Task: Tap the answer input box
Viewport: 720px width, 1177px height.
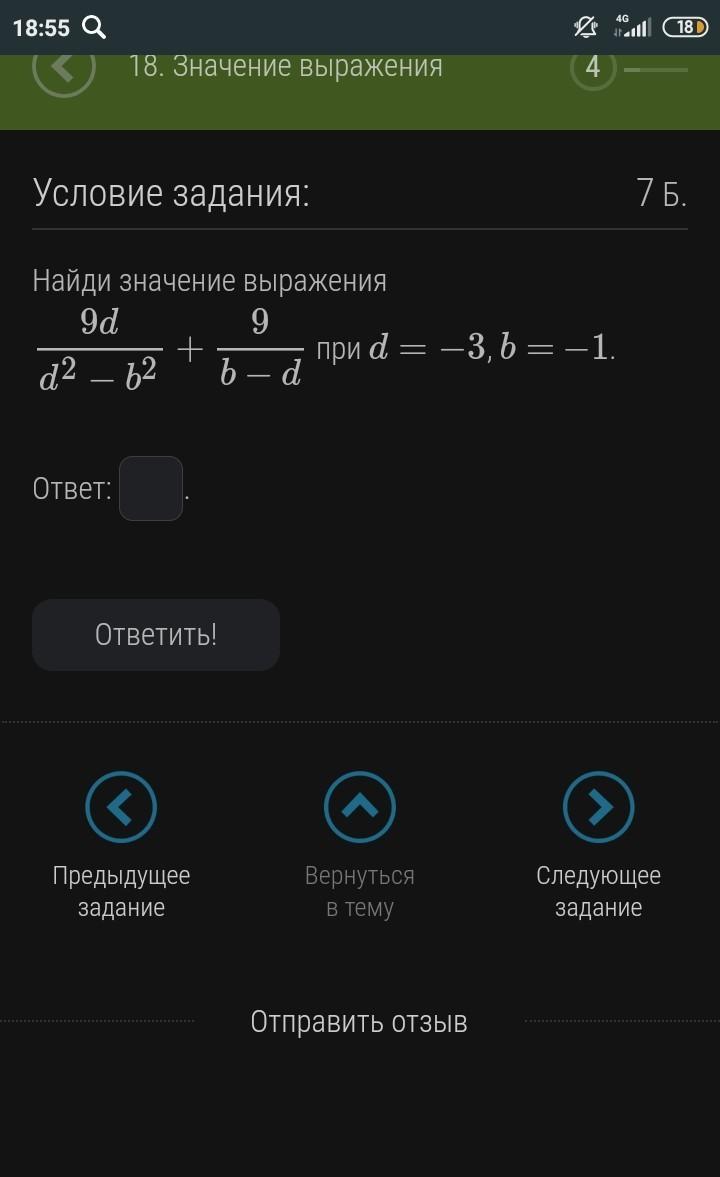Action: (151, 488)
